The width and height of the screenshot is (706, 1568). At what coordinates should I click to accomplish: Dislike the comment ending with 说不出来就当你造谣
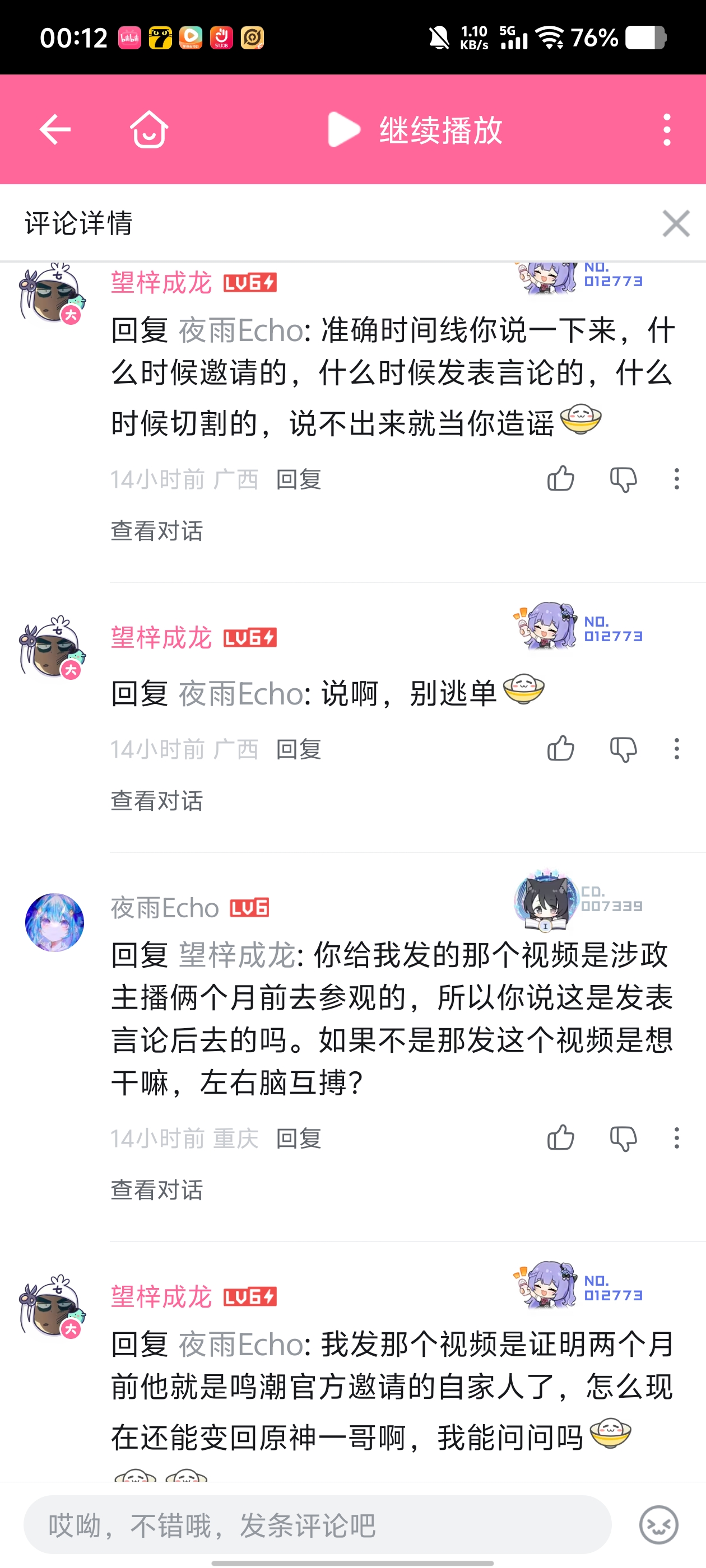pos(623,479)
